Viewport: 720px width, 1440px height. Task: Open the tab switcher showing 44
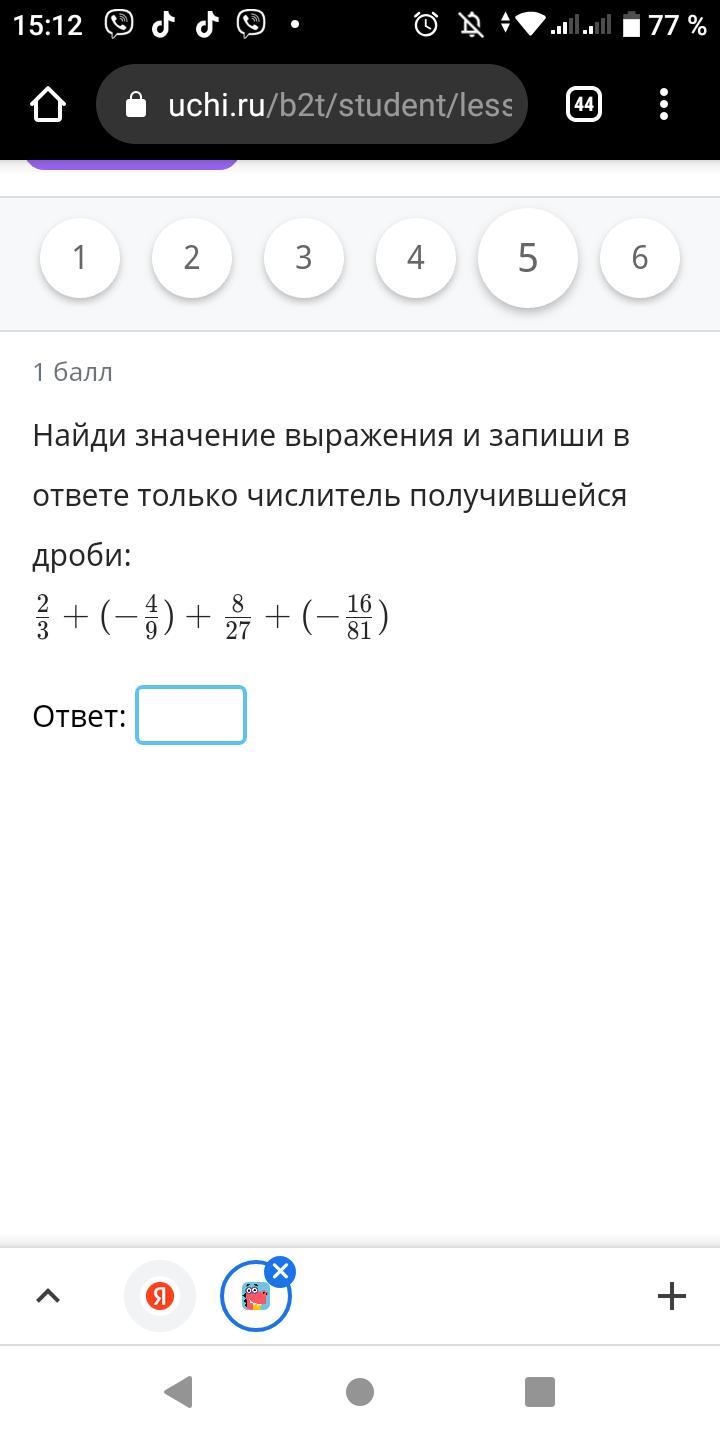pos(584,104)
